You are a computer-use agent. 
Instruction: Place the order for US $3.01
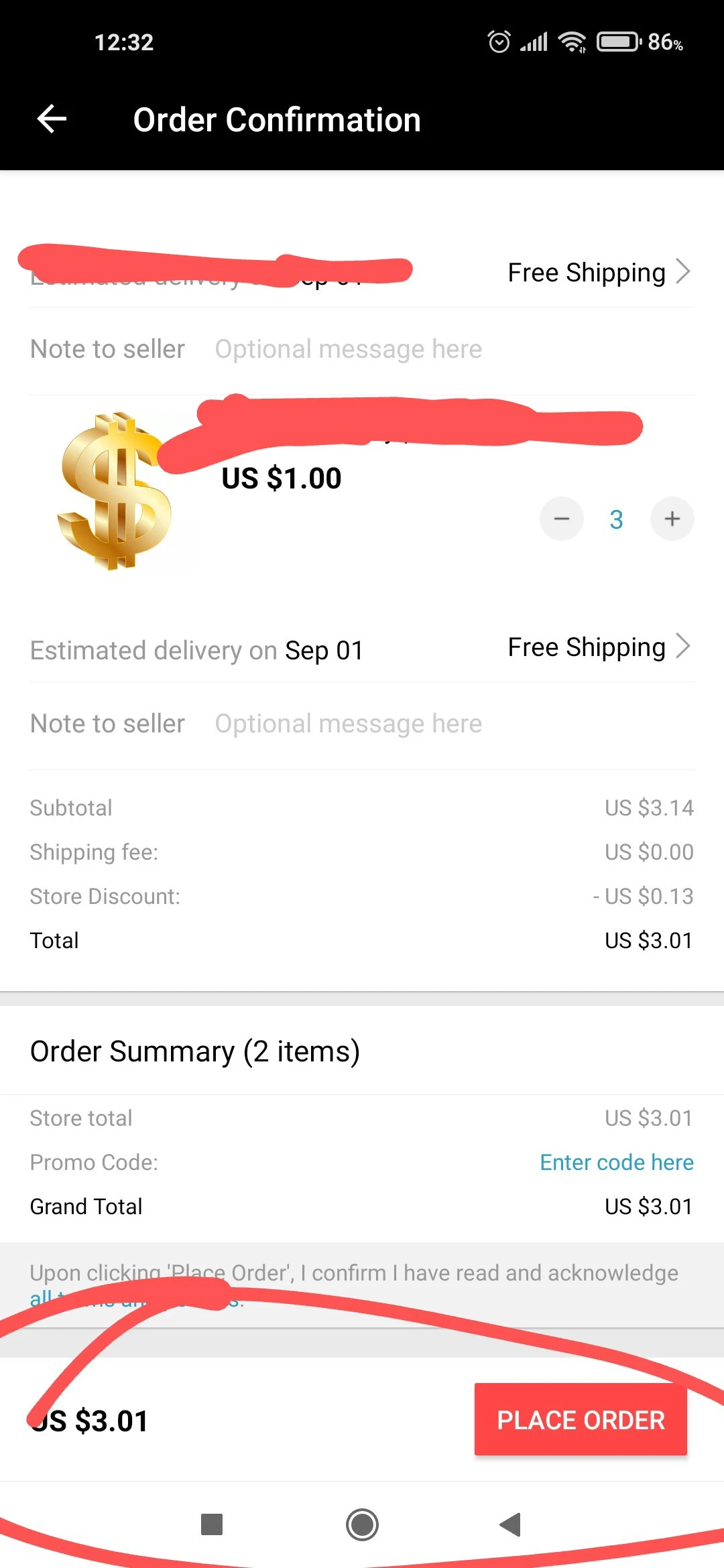[581, 1419]
